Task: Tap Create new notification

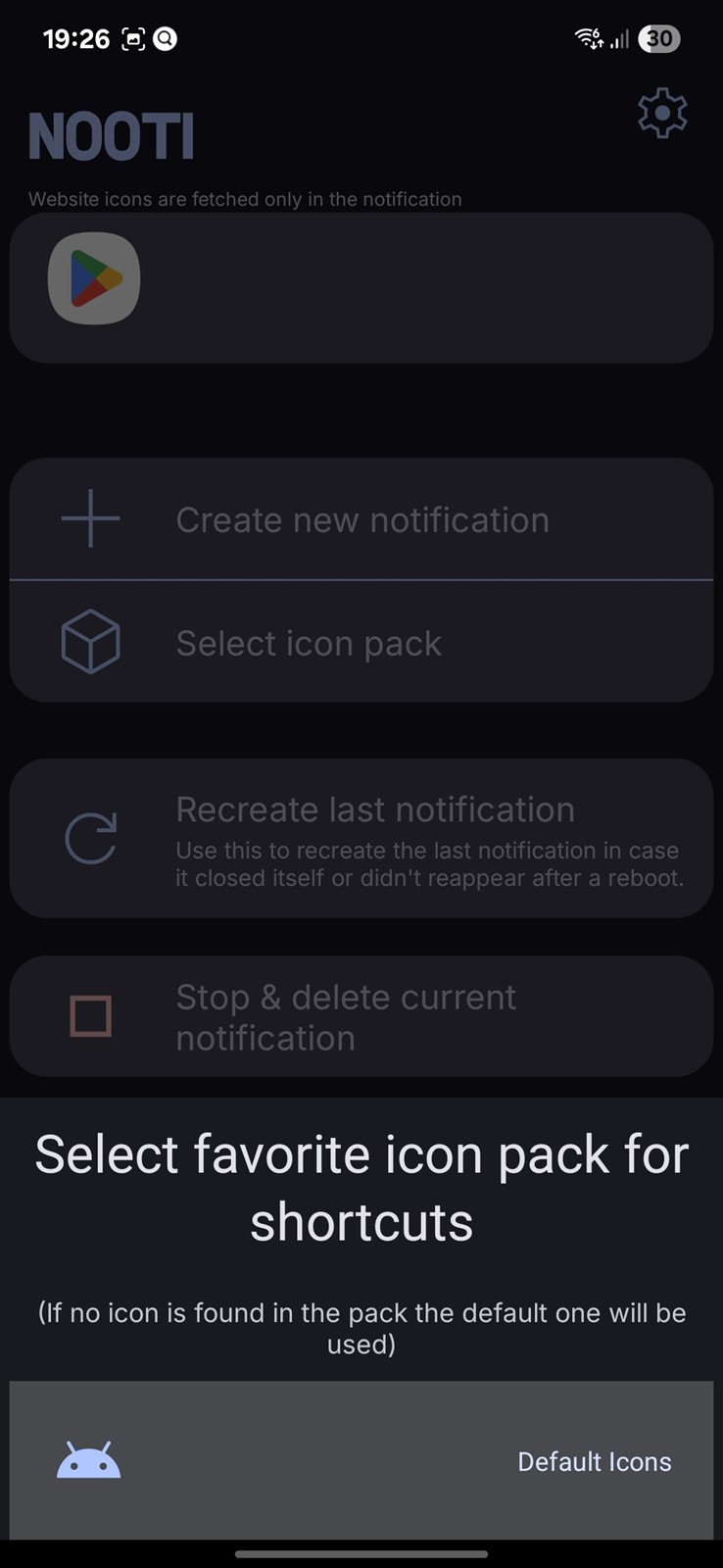Action: (361, 519)
